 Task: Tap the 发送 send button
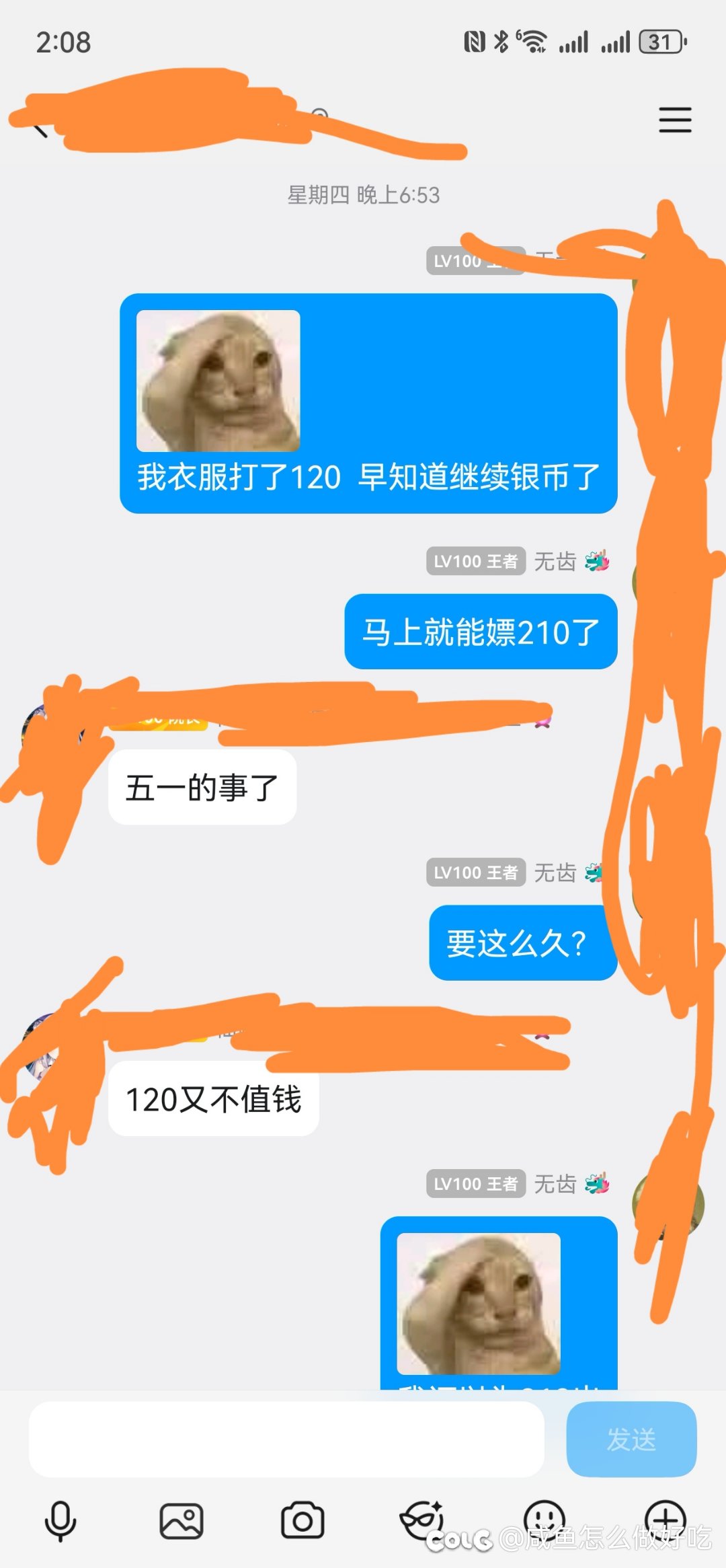tap(631, 1439)
